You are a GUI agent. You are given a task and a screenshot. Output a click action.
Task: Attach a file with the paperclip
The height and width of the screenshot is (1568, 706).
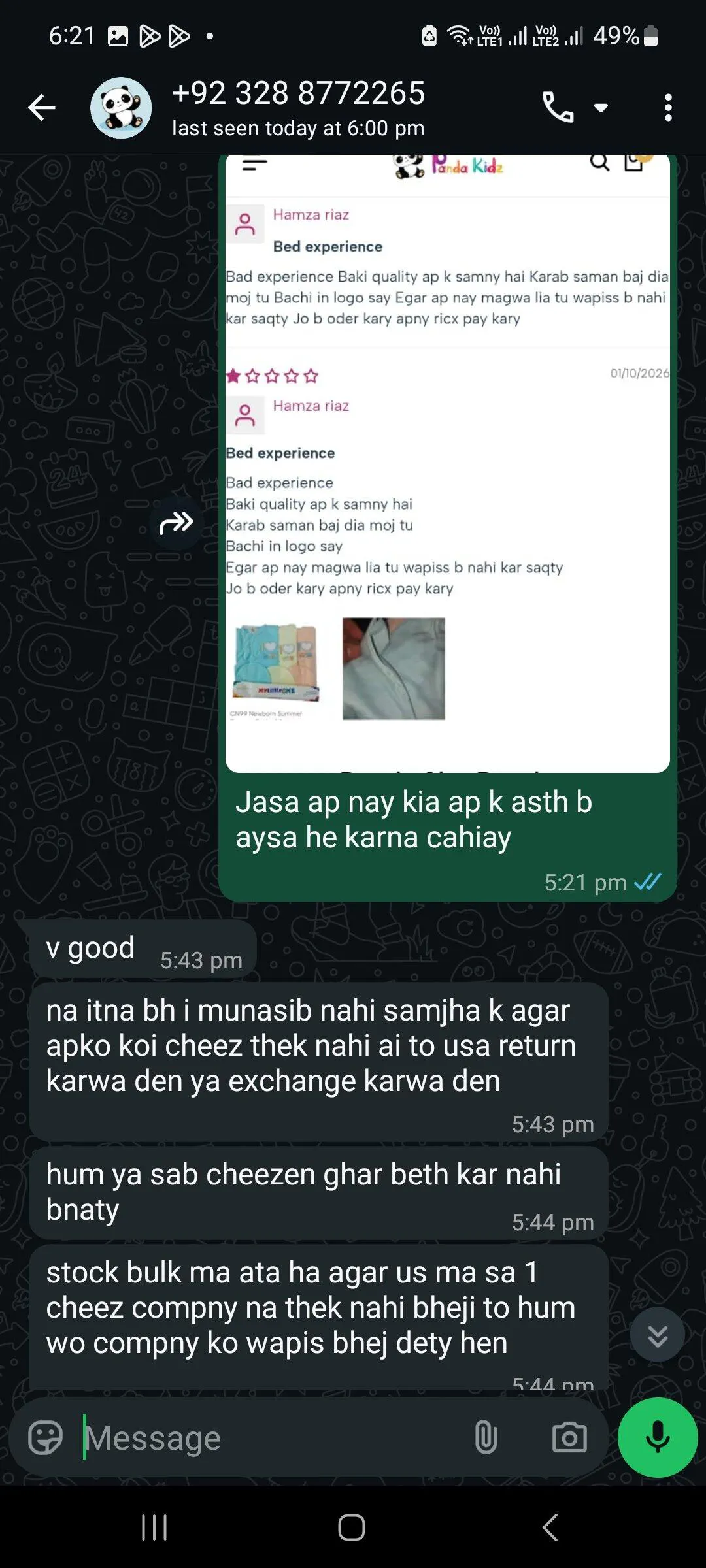point(486,1438)
